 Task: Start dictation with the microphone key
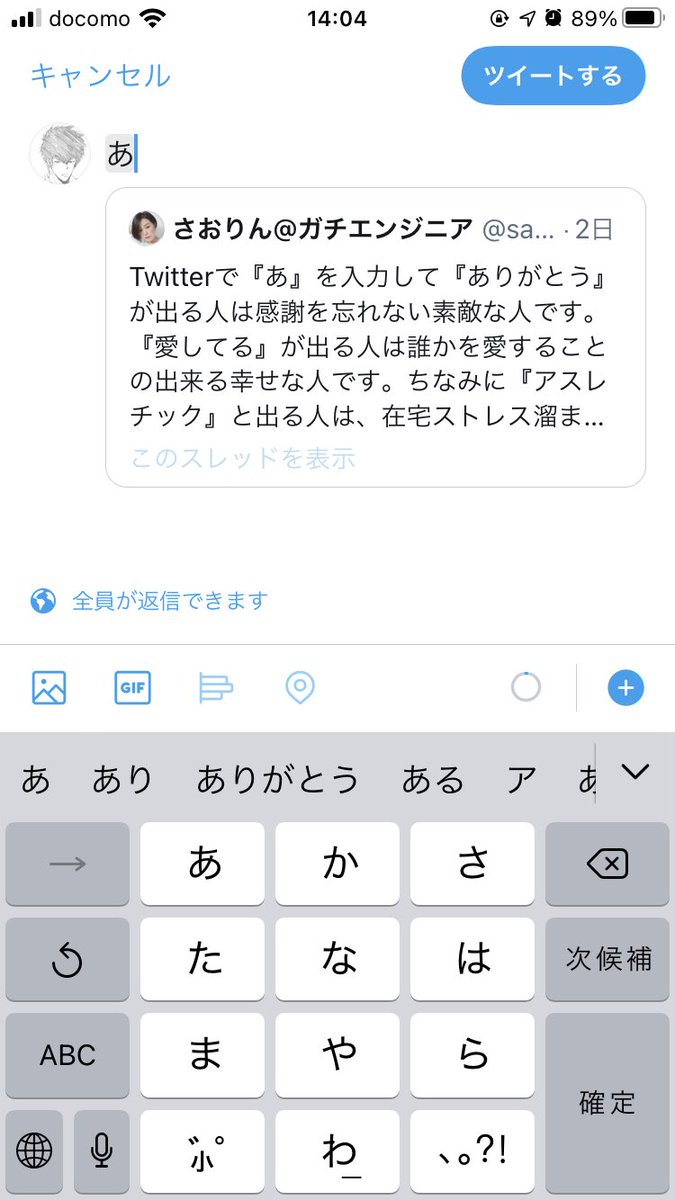101,1152
